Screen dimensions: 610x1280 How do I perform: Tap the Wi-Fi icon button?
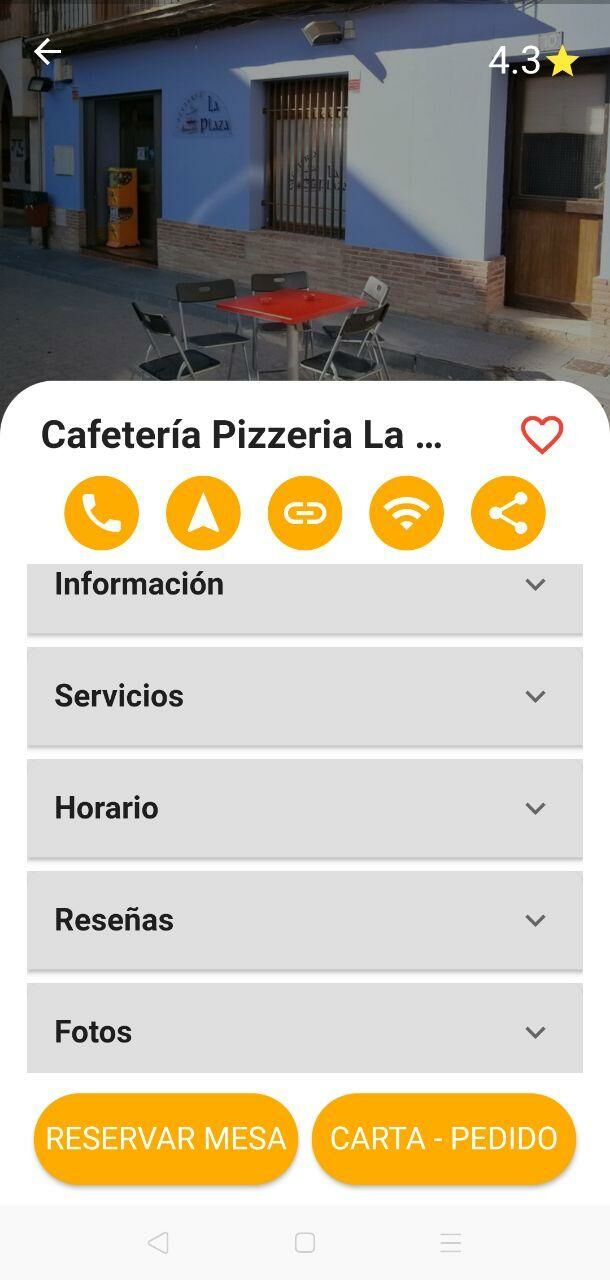(x=406, y=513)
